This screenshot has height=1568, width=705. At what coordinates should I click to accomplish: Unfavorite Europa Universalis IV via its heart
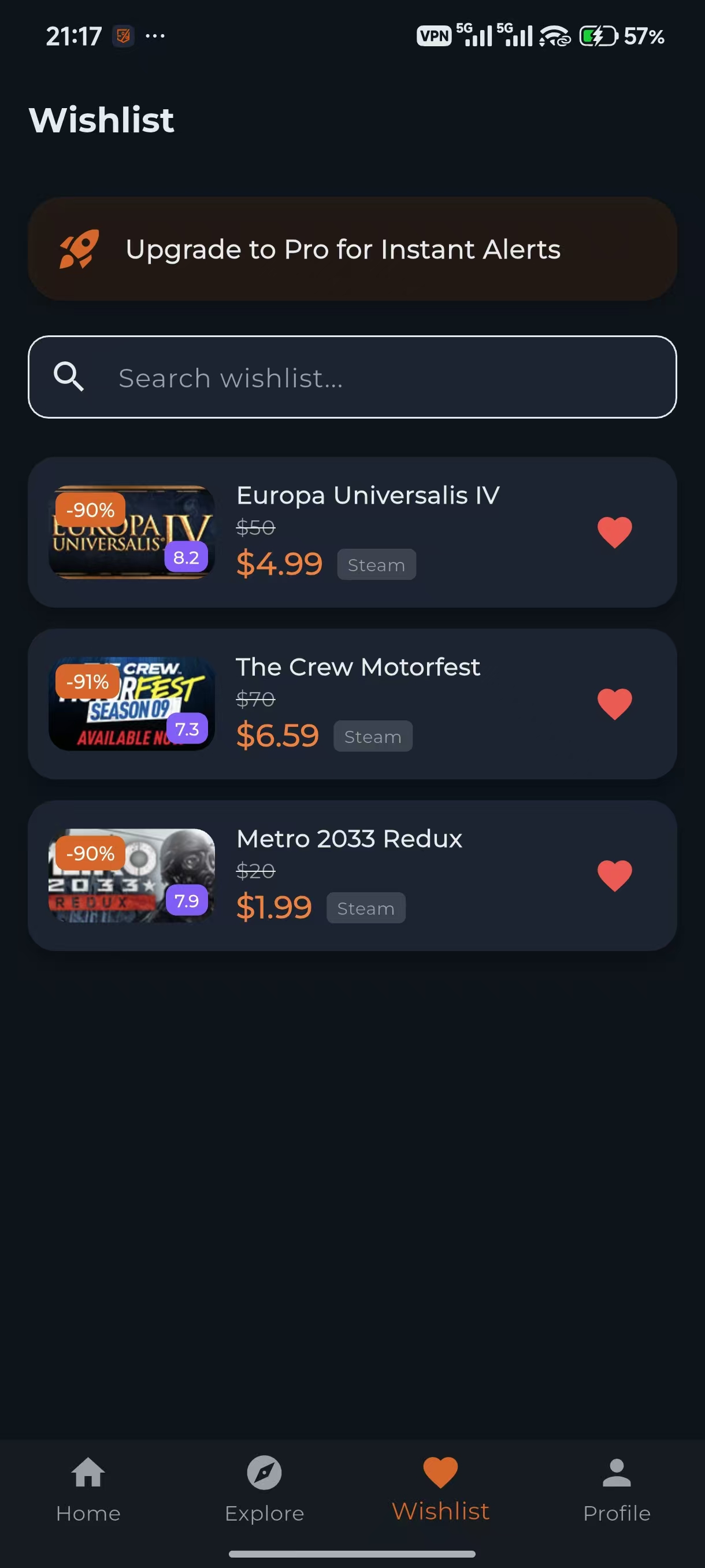[x=614, y=532]
